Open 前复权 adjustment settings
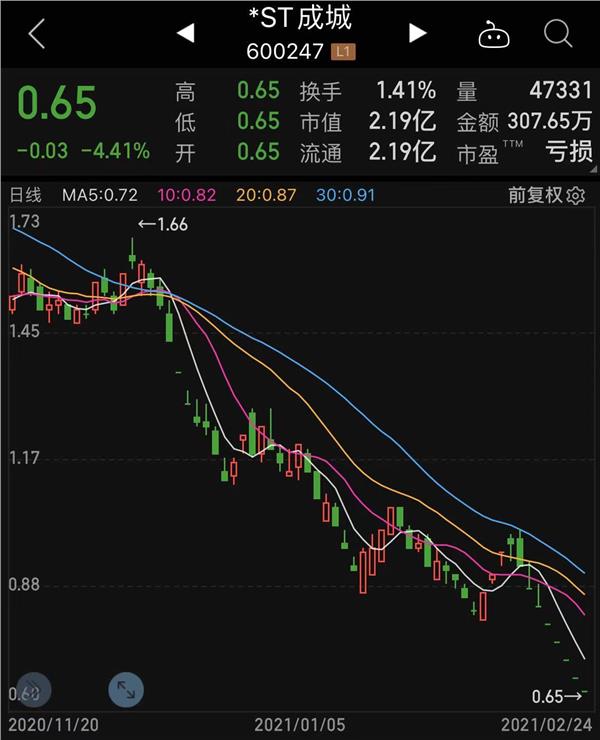 tap(545, 195)
